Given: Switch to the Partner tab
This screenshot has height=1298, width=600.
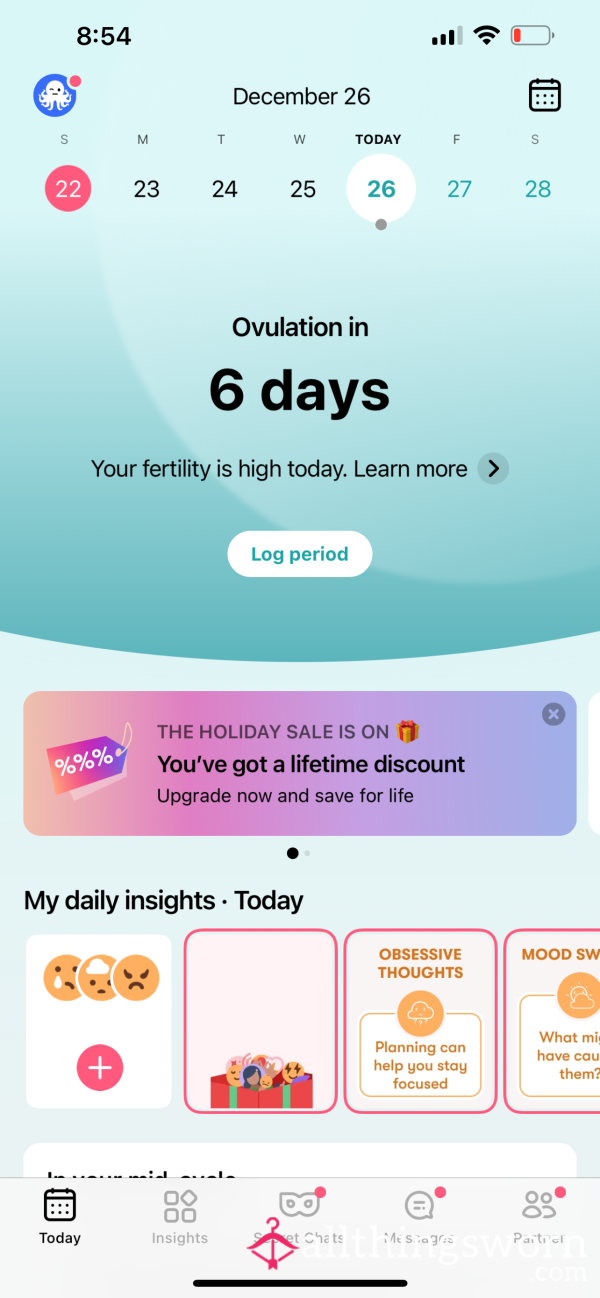Looking at the screenshot, I should (540, 1216).
